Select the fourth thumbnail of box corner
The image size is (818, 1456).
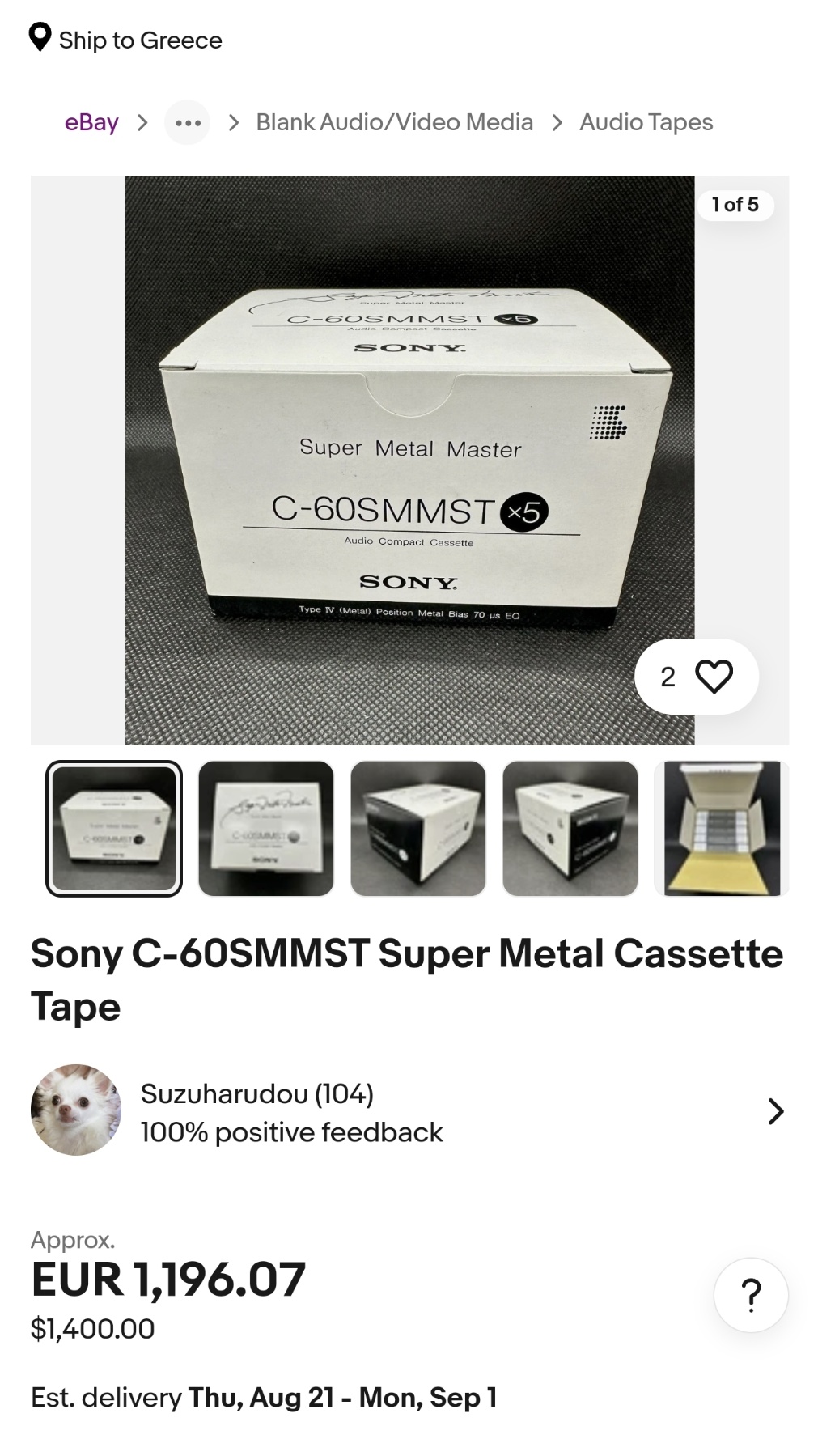[570, 829]
